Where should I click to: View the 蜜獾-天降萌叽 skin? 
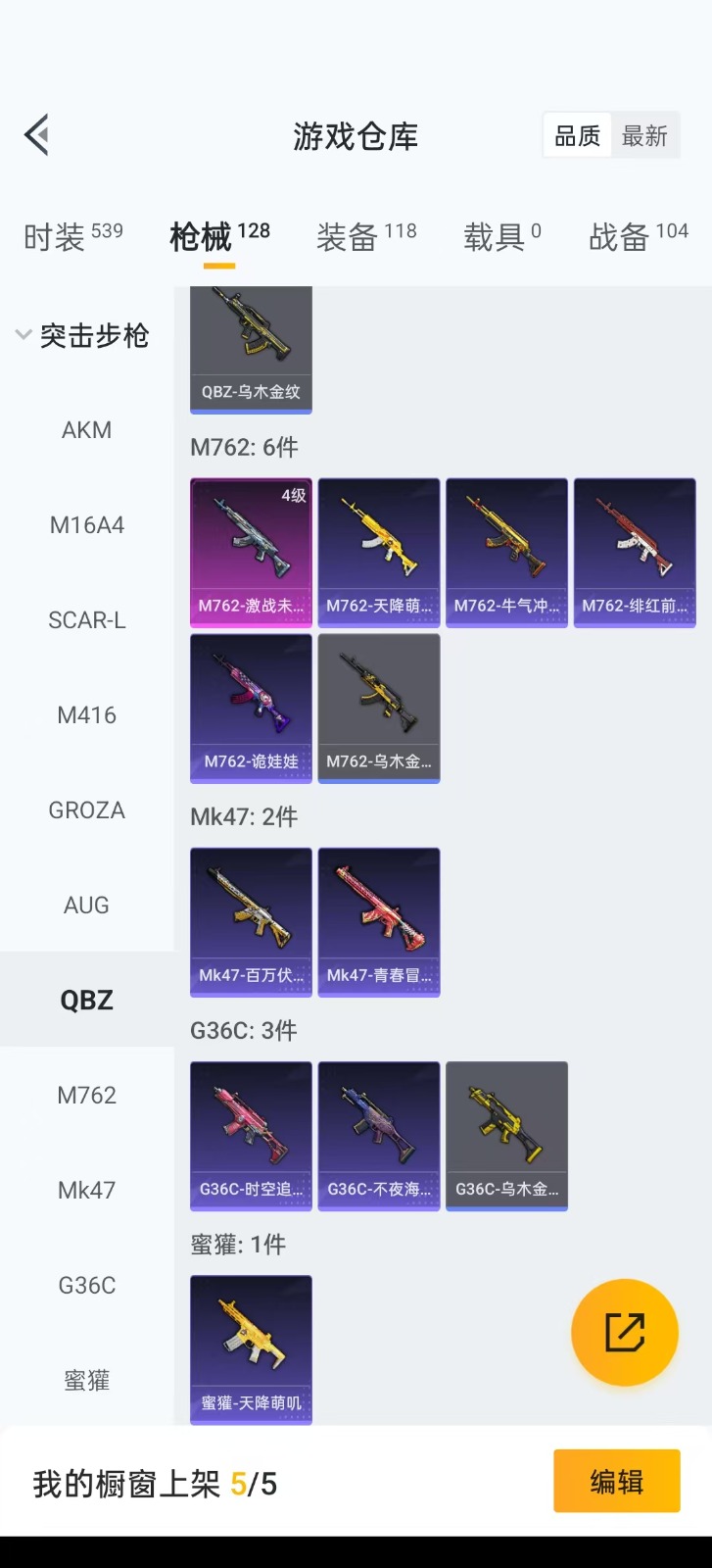tap(251, 1348)
